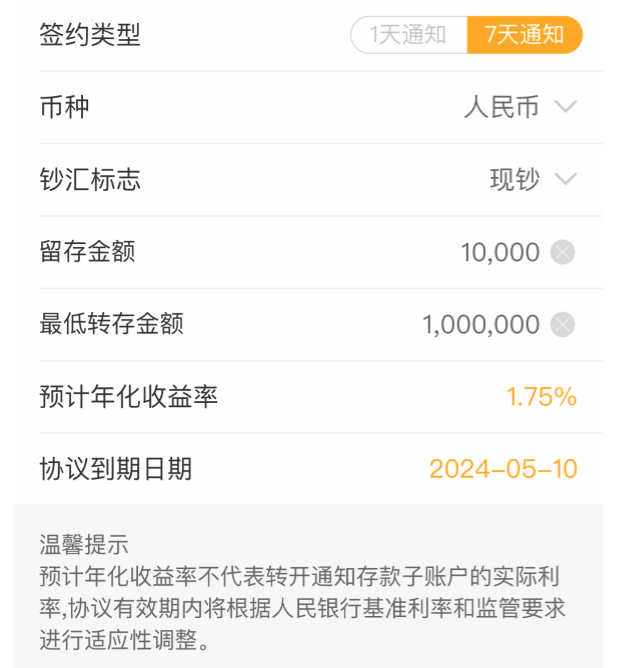Edit the 最低转存金额 amount field

tap(481, 325)
